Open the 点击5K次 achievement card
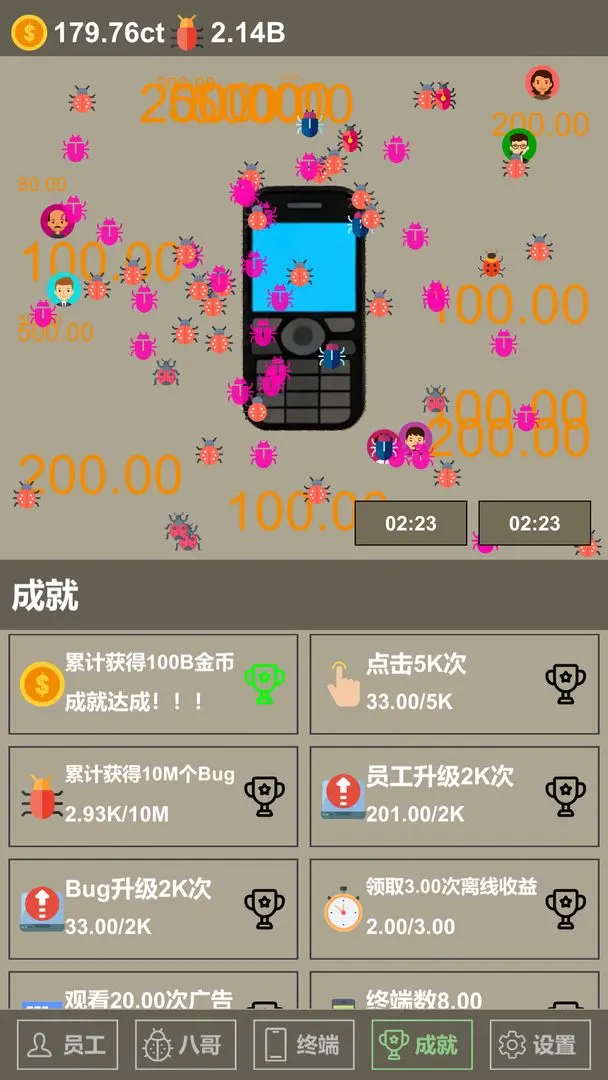The height and width of the screenshot is (1080, 608). coord(454,684)
